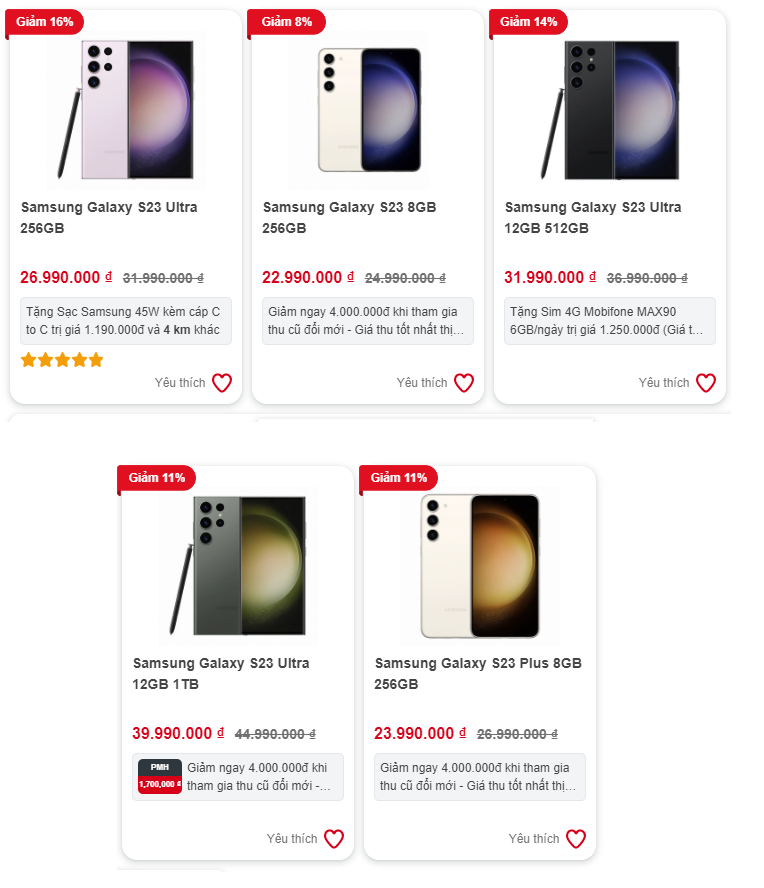Favorite the Galaxy S23 Ultra 256GB with the heart

(222, 383)
